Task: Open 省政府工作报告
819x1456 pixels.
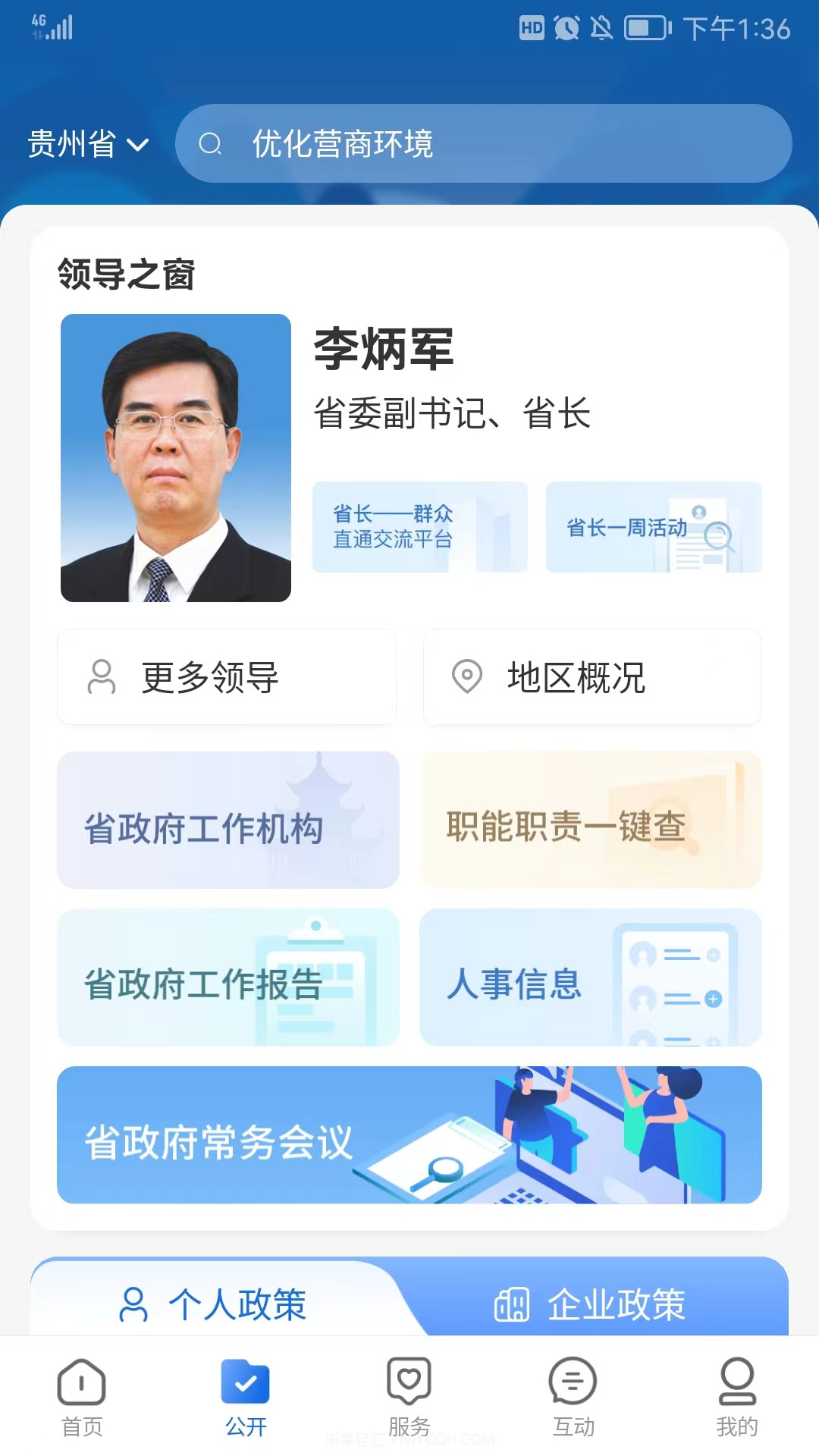Action: 227,978
